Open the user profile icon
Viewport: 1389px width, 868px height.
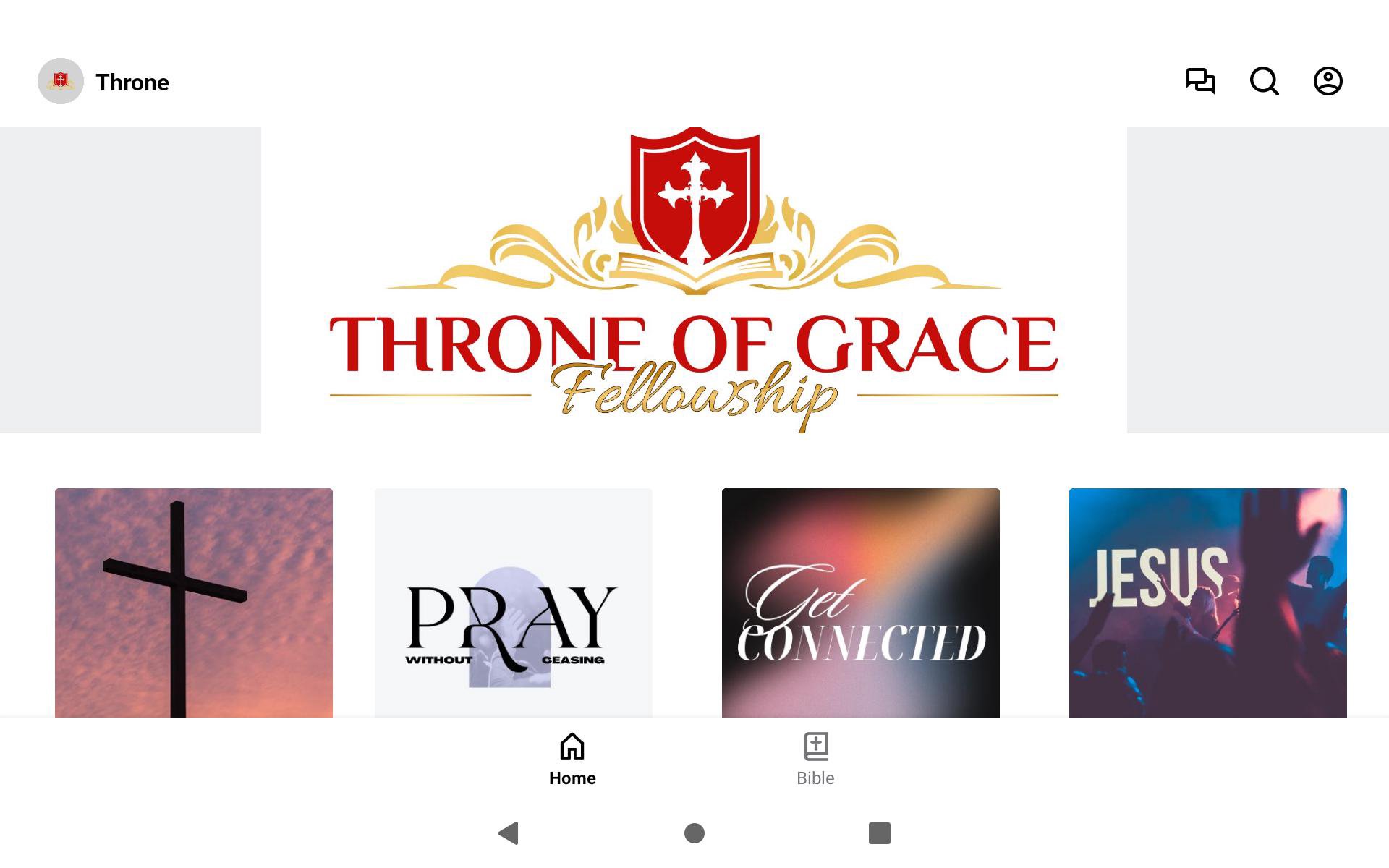click(x=1328, y=81)
